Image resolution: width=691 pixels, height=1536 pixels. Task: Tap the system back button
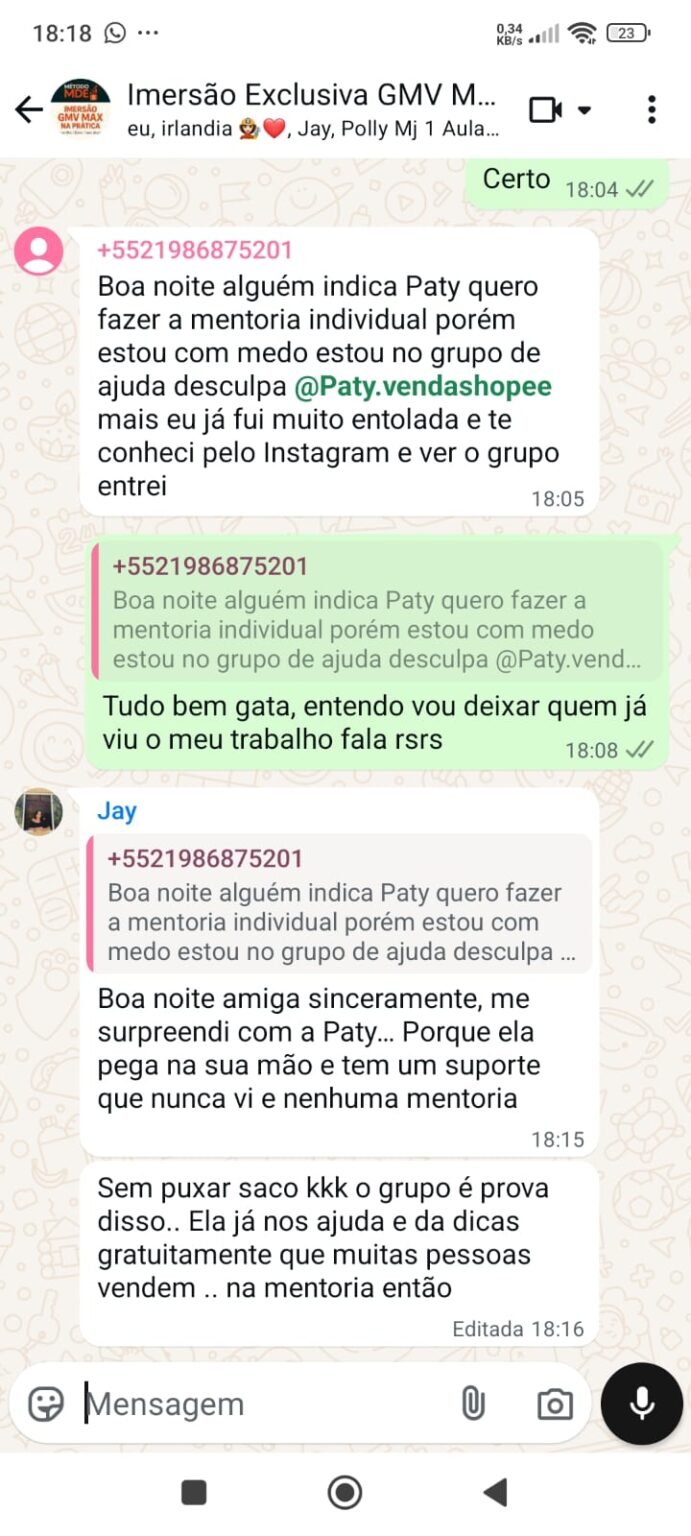495,1493
